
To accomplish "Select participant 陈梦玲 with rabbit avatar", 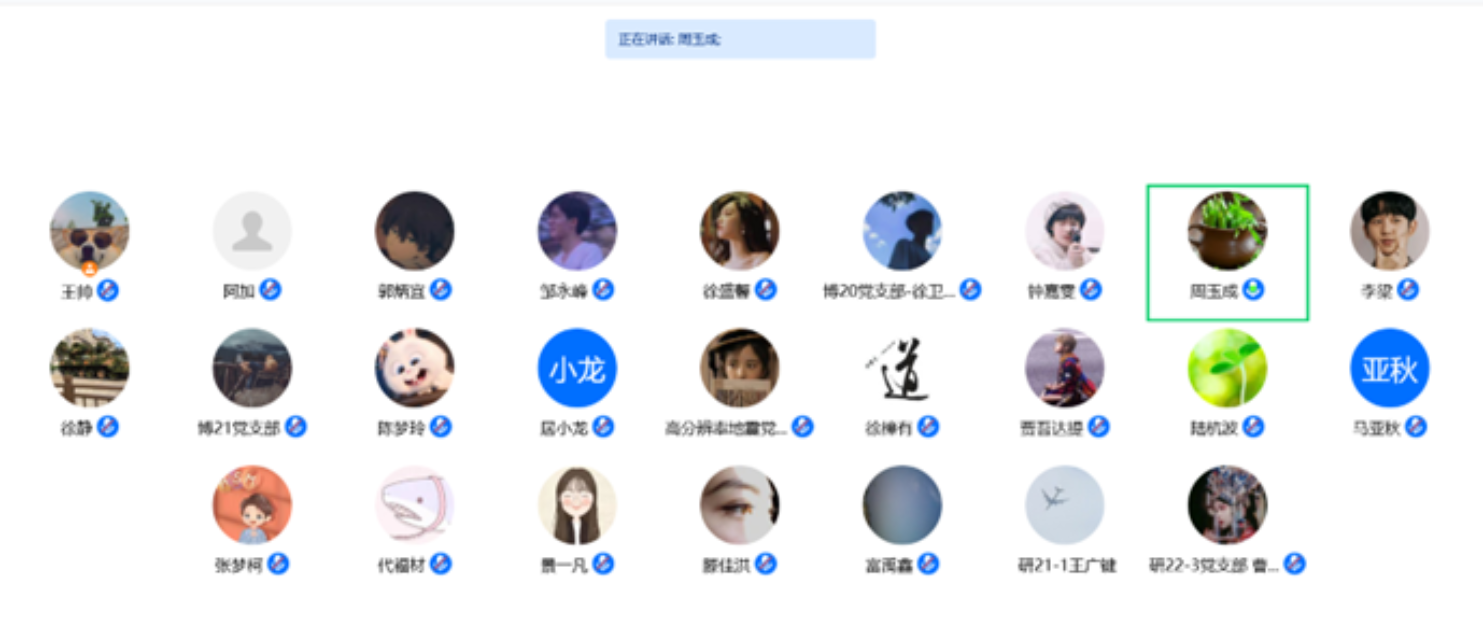I will 414,368.
